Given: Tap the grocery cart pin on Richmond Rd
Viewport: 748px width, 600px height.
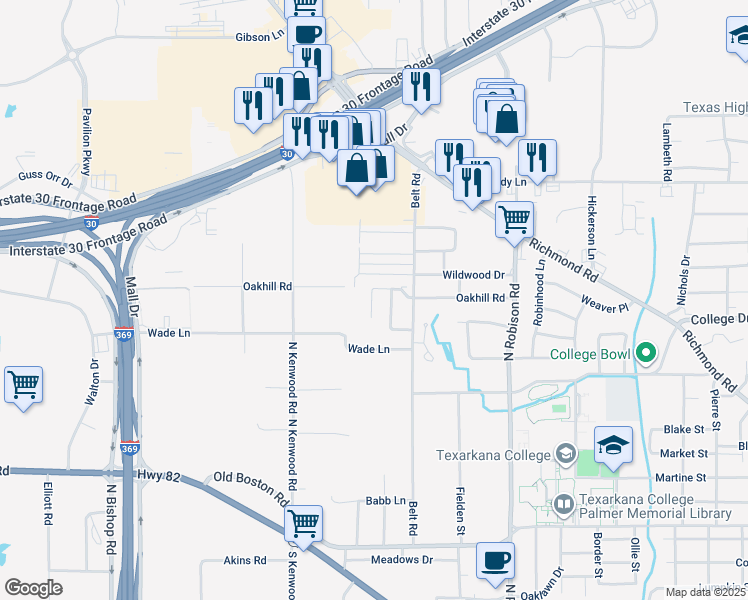Looking at the screenshot, I should point(514,218).
